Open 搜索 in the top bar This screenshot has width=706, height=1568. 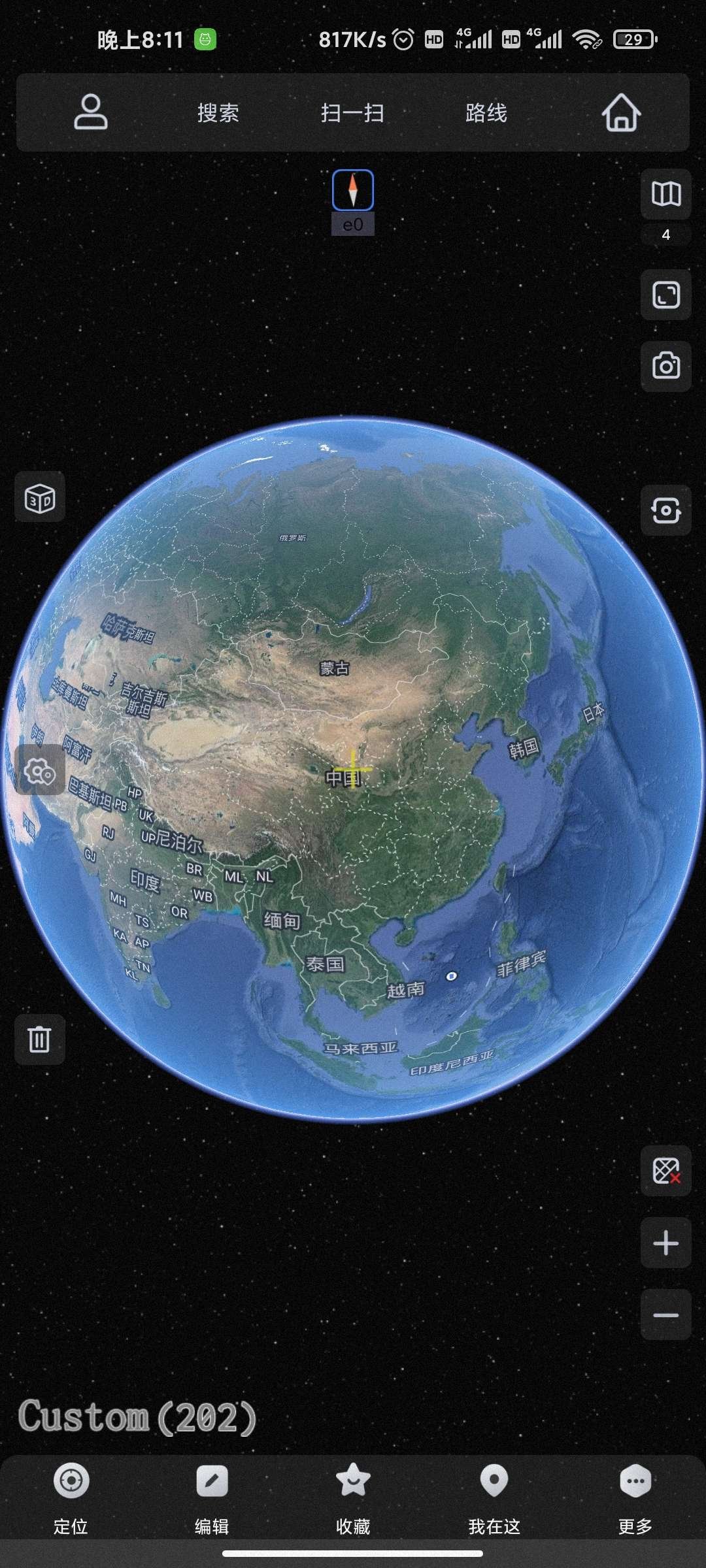click(x=218, y=113)
